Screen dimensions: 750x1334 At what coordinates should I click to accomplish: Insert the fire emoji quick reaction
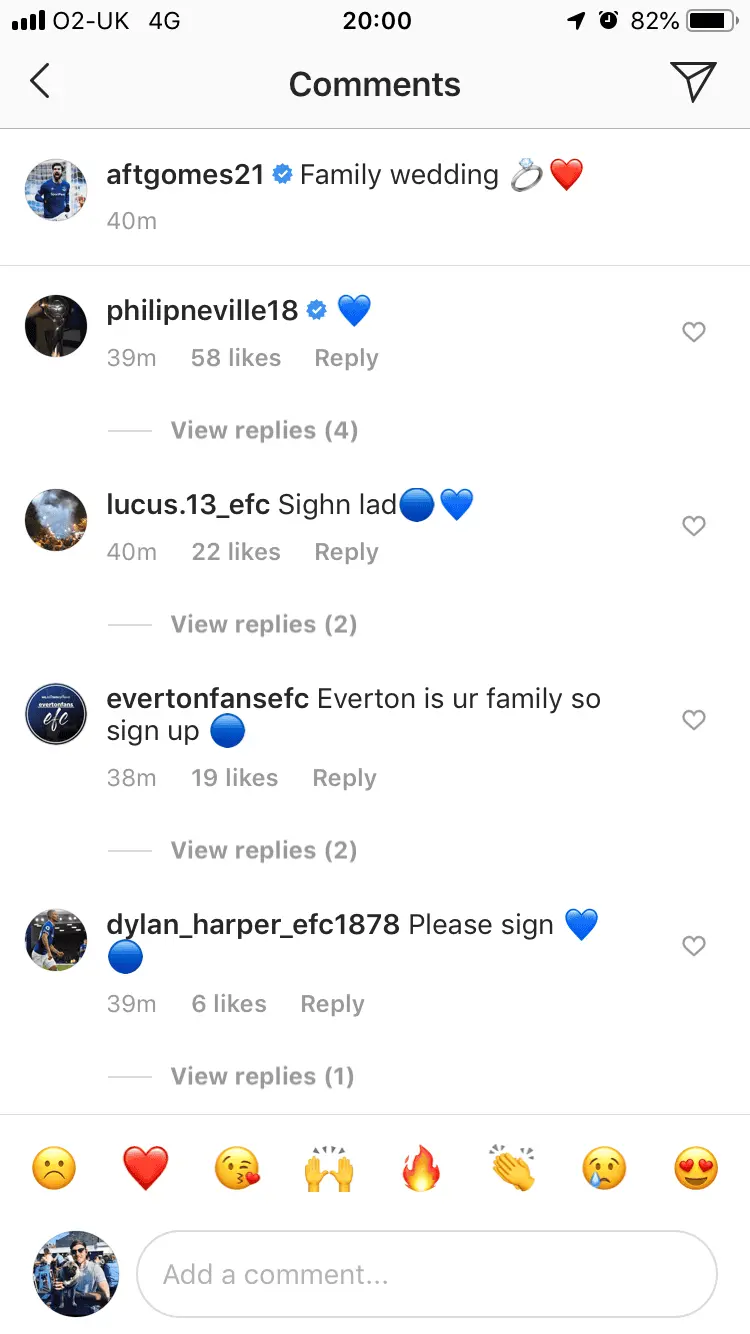(x=421, y=1168)
